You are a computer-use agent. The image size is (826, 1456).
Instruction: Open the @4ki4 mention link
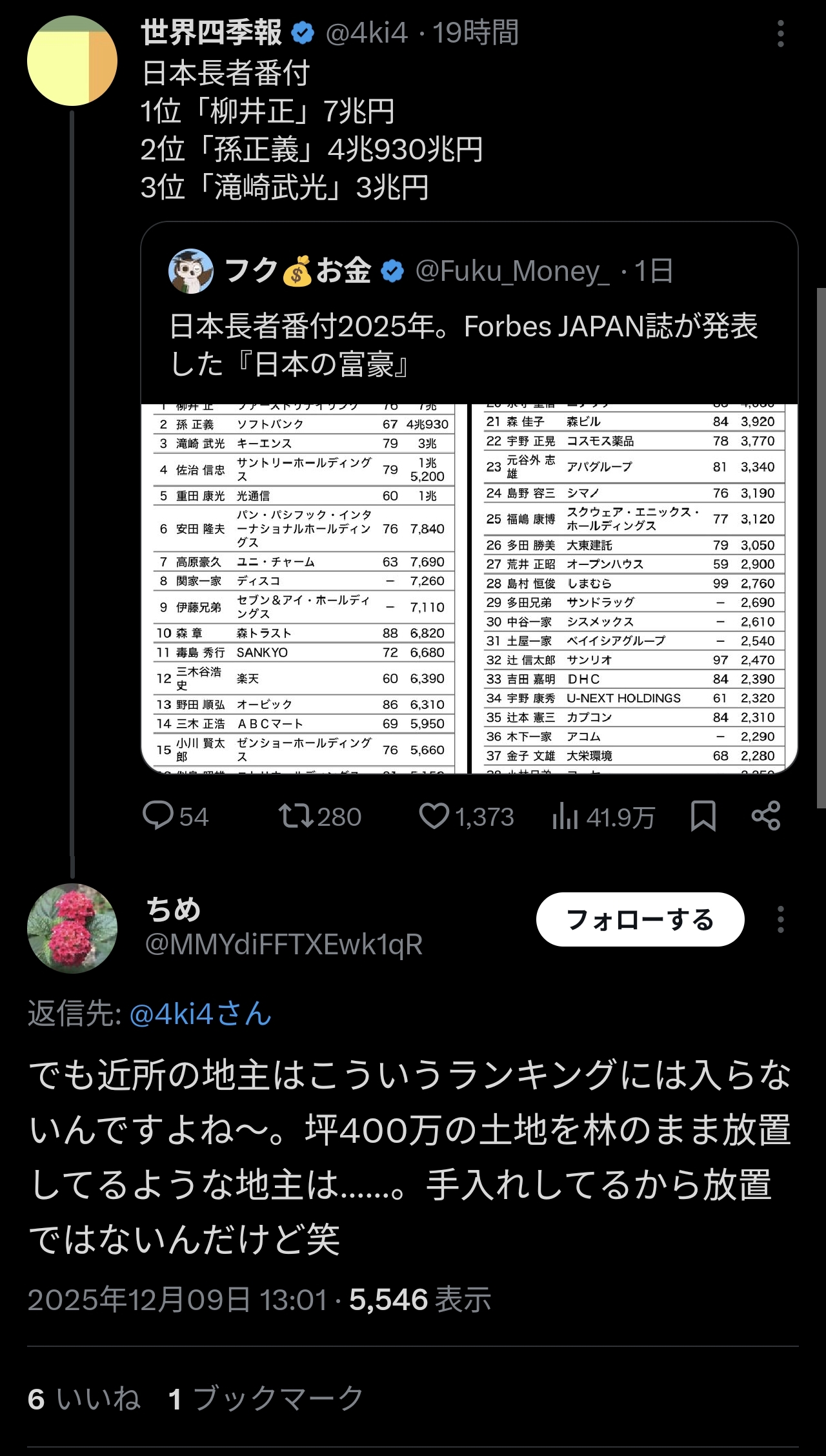pyautogui.click(x=201, y=1014)
